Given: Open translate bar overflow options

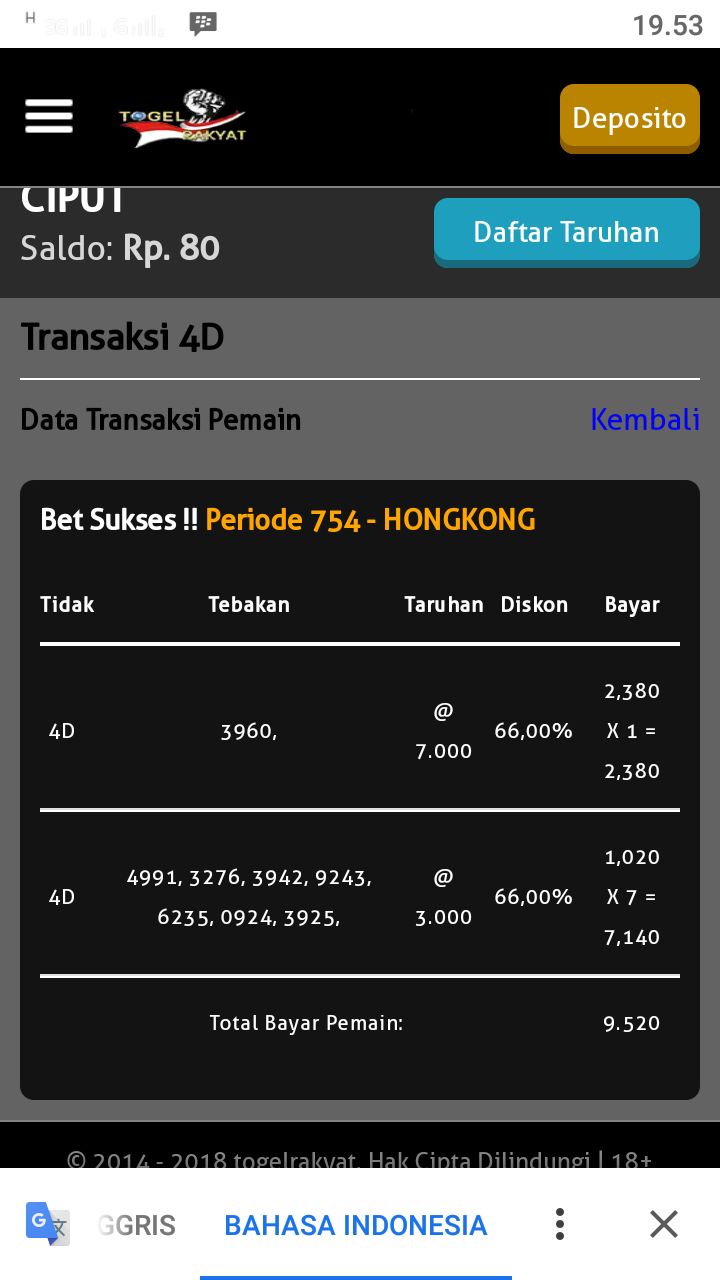Looking at the screenshot, I should coord(560,1224).
